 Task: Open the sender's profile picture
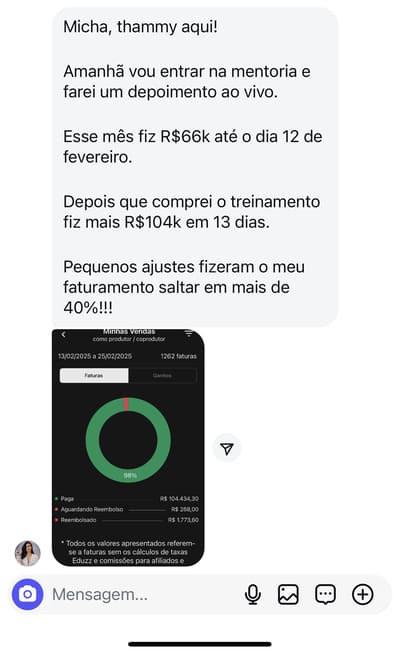pos(28,553)
